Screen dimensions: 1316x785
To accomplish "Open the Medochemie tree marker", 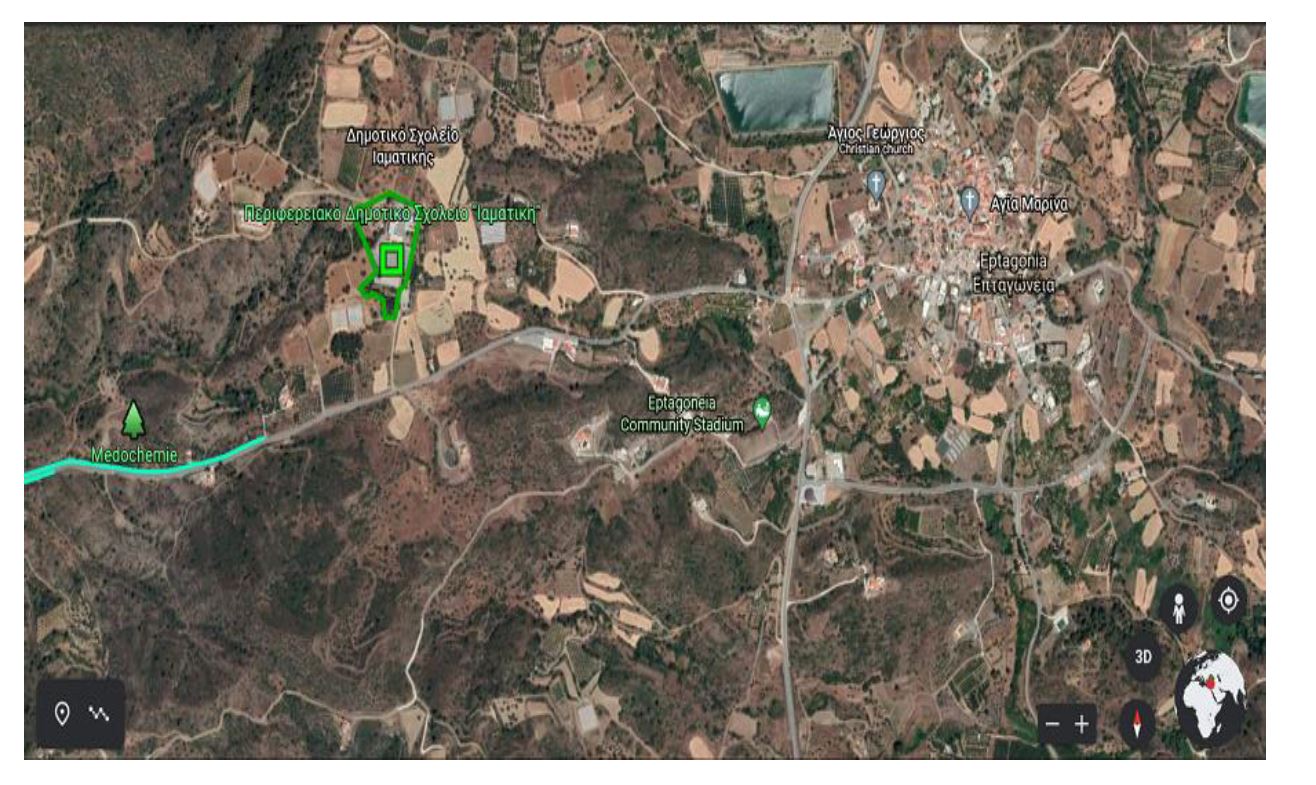I will [133, 421].
